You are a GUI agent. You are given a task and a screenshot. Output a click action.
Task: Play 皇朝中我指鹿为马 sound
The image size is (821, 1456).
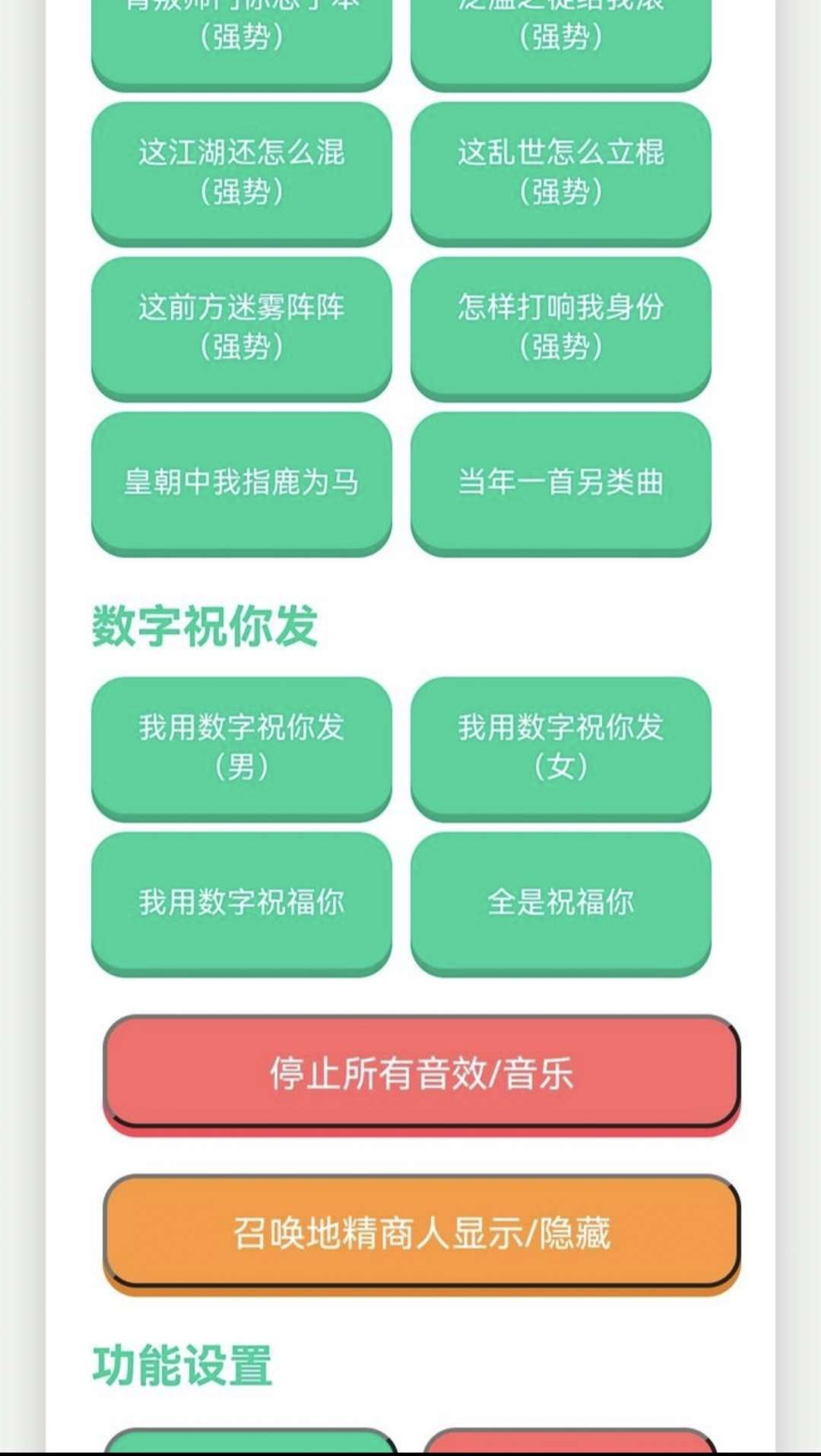pyautogui.click(x=241, y=482)
